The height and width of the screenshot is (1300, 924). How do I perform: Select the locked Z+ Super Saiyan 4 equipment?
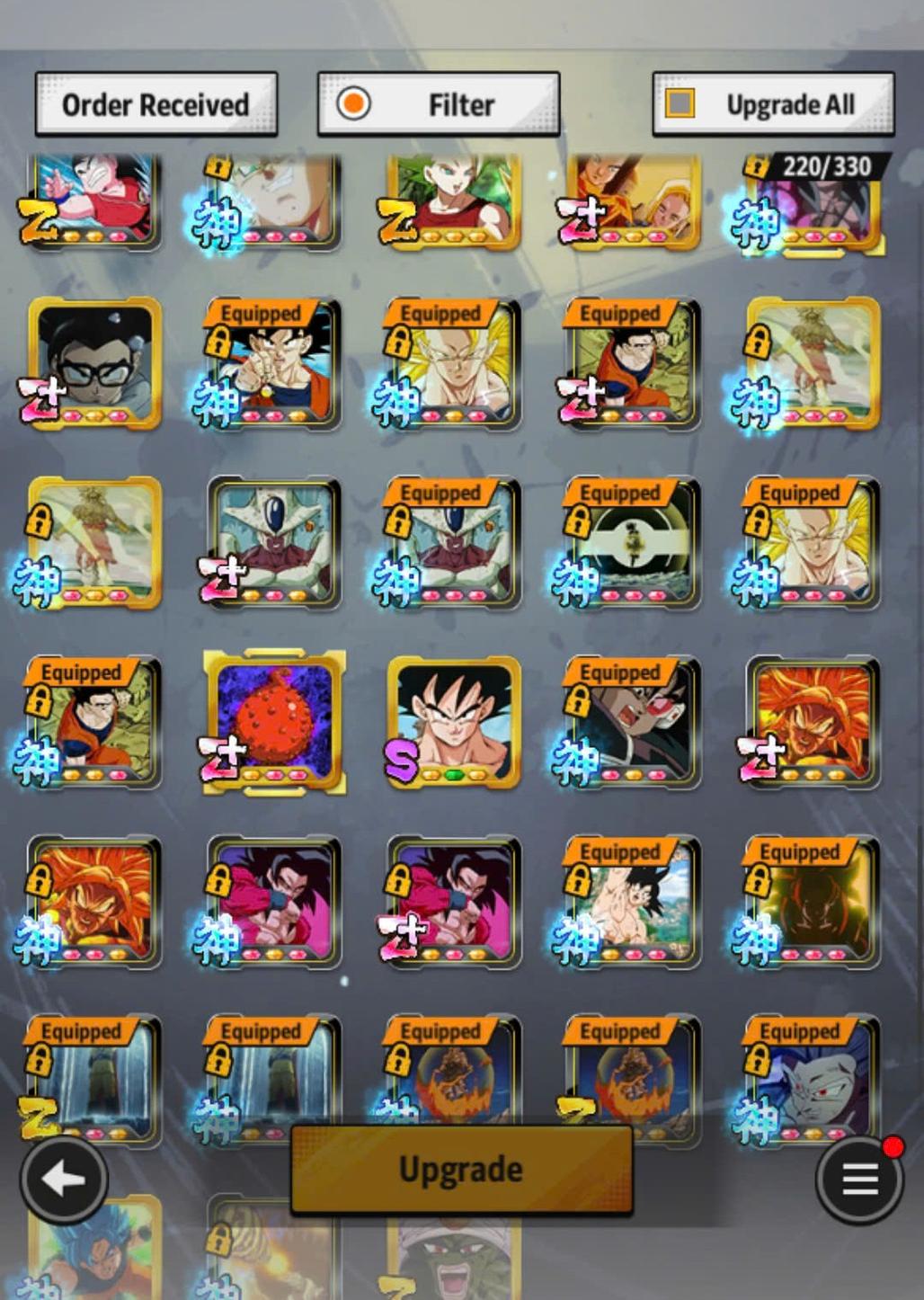click(454, 902)
